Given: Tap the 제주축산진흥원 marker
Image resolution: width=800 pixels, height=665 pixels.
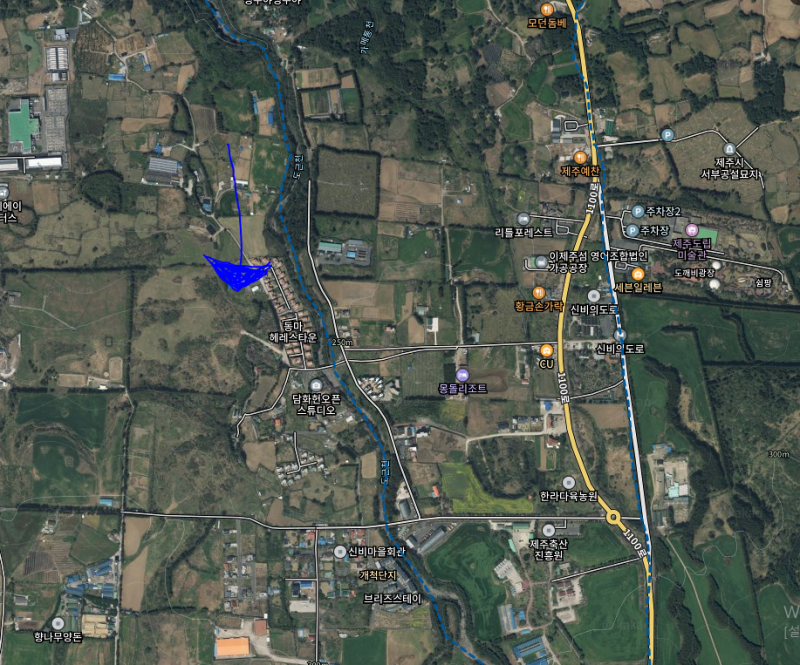Looking at the screenshot, I should [x=548, y=529].
